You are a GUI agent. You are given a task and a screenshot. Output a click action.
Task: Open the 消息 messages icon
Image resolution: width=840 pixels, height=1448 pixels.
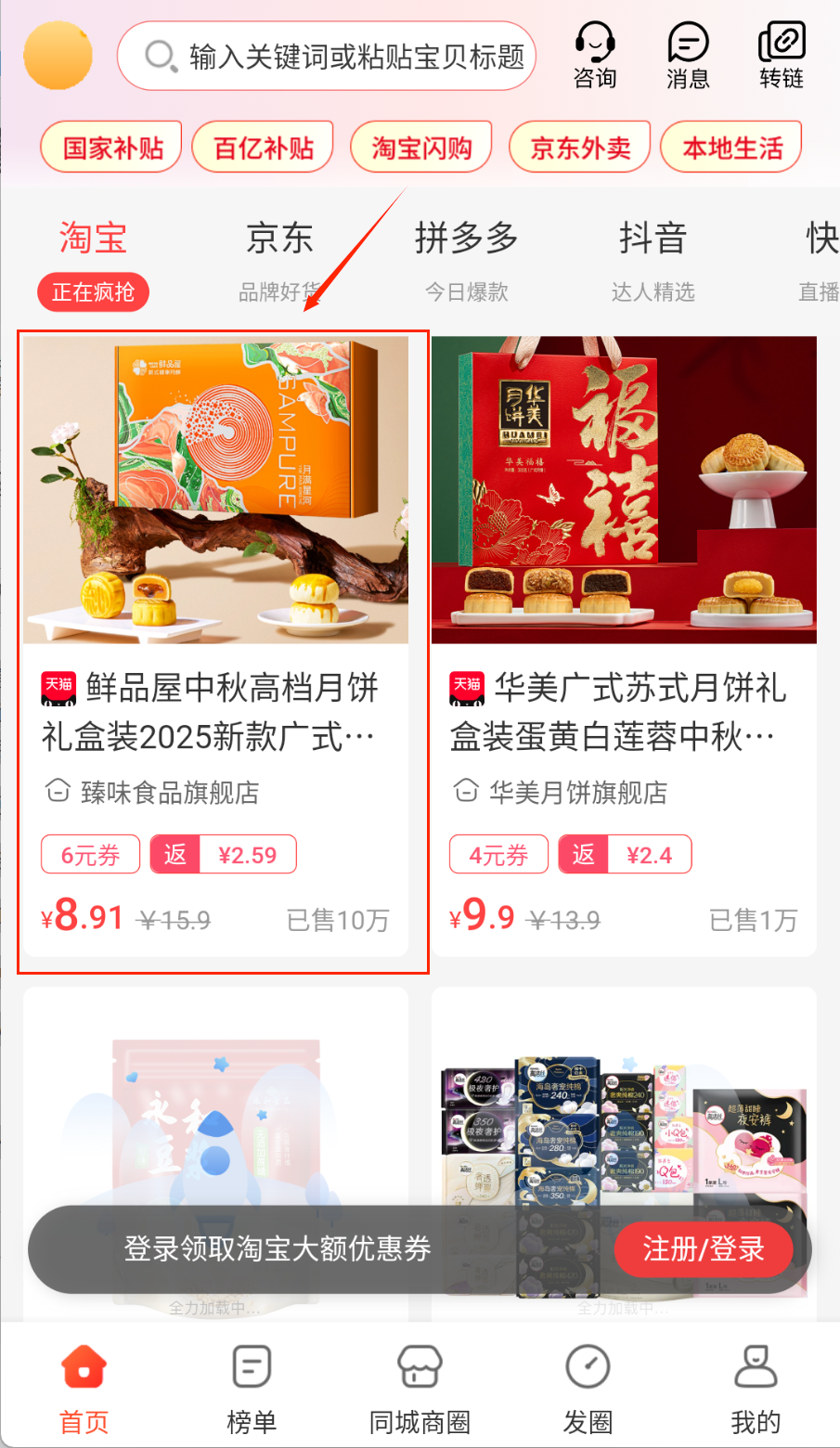pos(688,56)
